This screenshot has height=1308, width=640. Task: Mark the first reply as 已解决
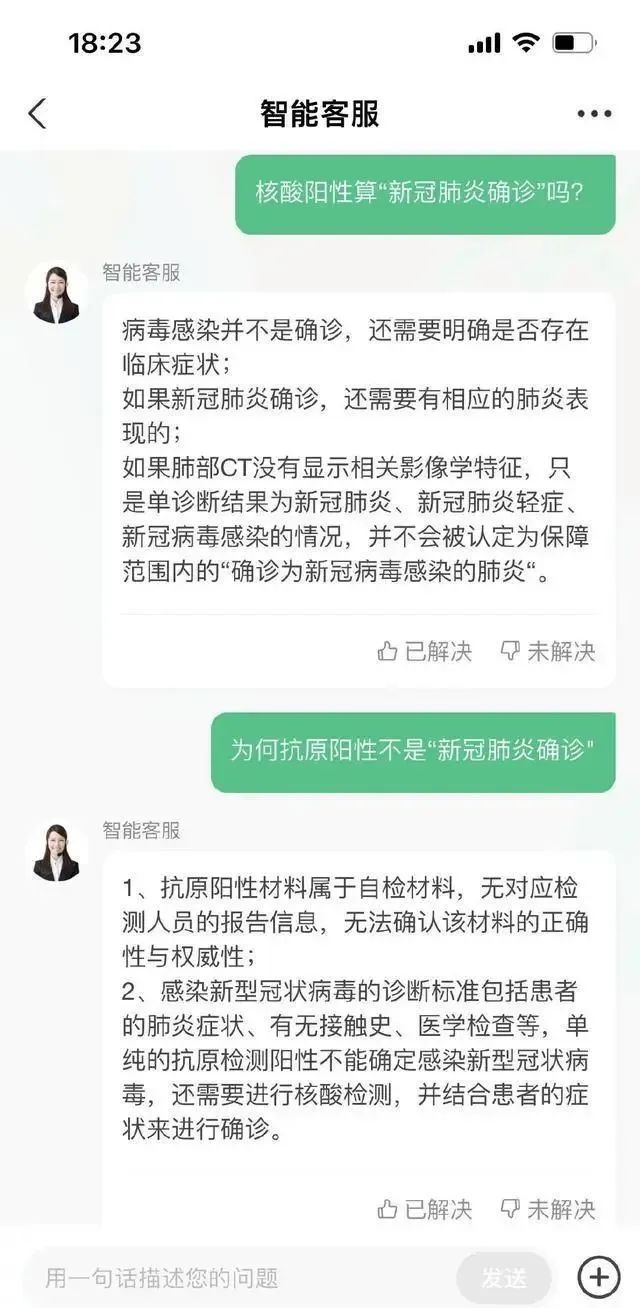pos(425,652)
